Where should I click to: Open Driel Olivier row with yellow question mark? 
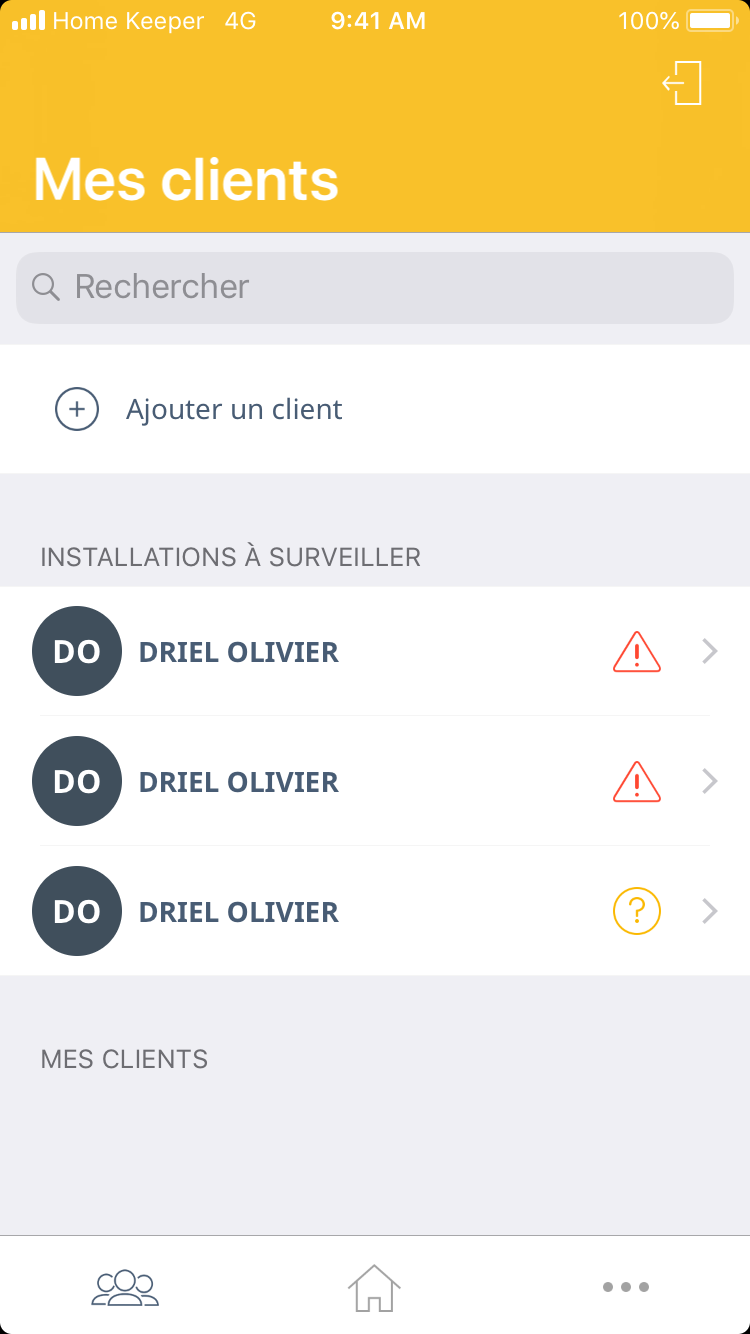point(375,911)
